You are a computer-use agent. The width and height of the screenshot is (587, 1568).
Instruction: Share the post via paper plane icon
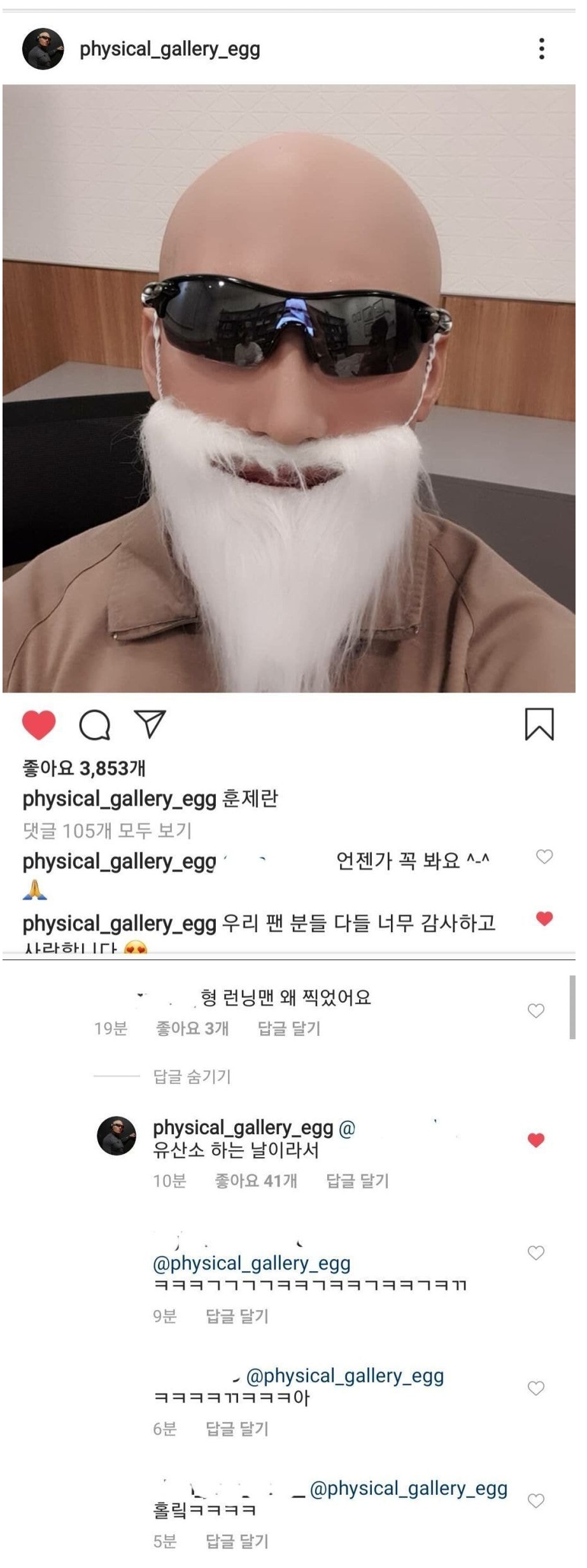[x=150, y=724]
